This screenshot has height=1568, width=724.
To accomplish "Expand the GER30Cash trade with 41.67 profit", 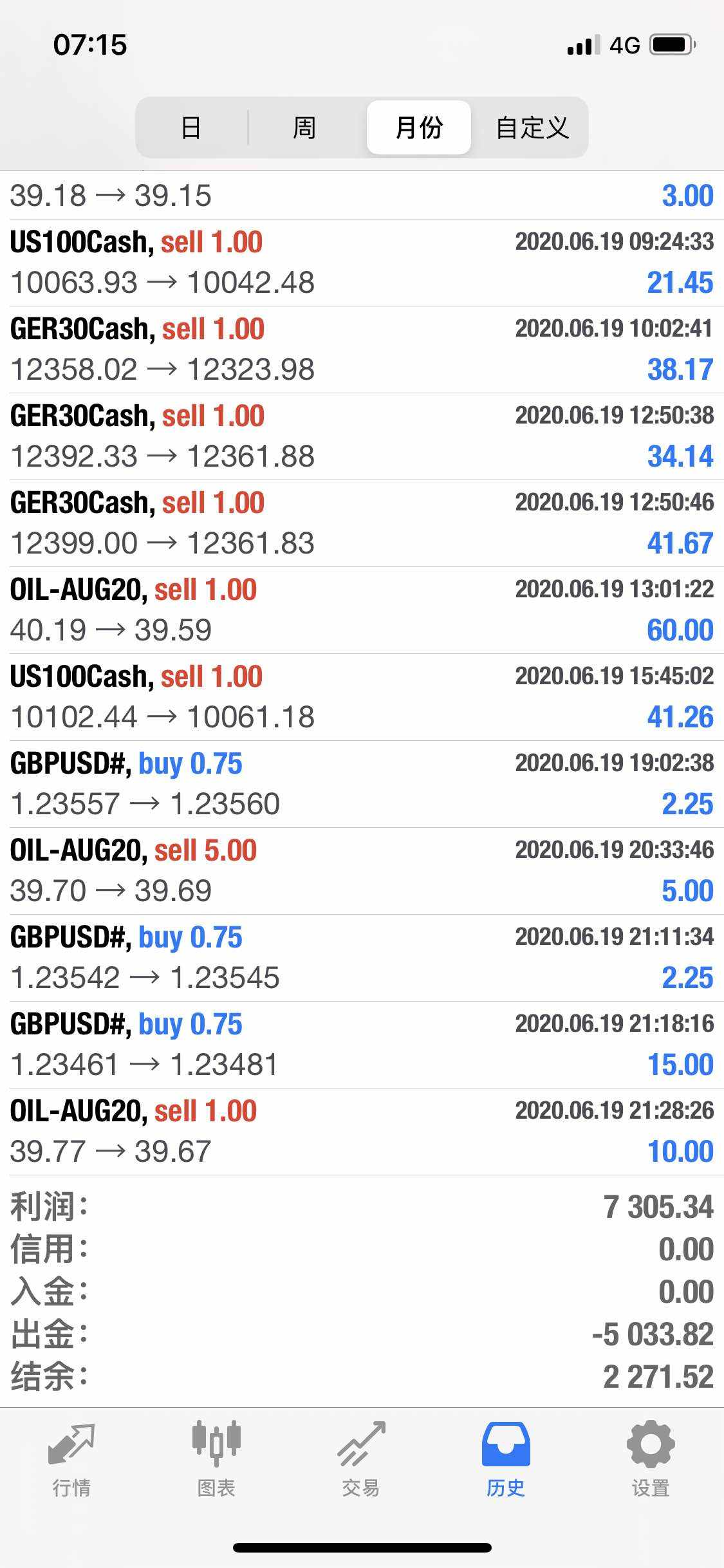I will pos(362,523).
